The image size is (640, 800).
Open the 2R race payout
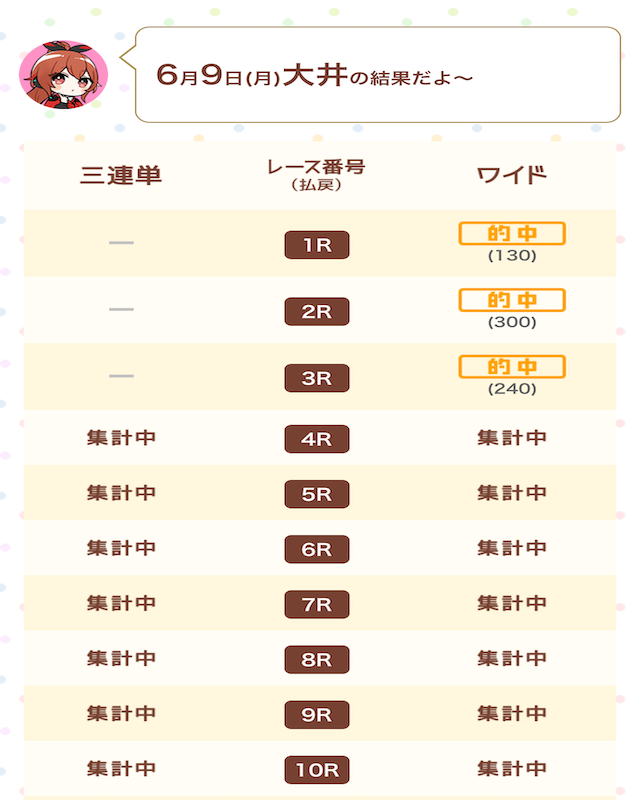(x=316, y=311)
